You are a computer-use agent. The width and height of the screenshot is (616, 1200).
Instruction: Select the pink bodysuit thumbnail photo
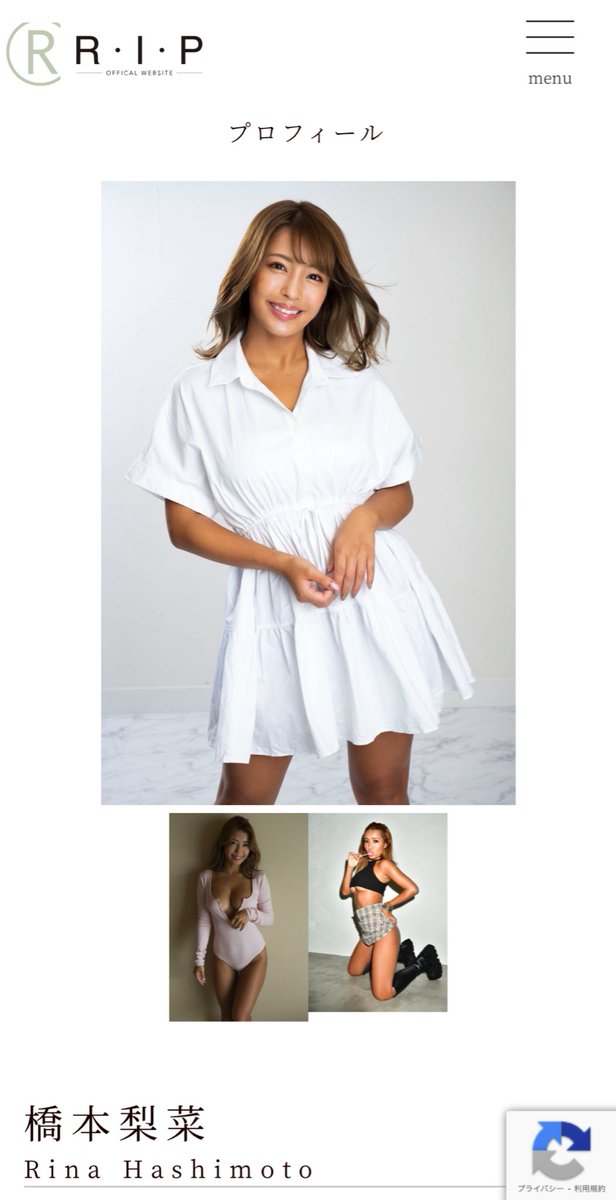(x=238, y=917)
